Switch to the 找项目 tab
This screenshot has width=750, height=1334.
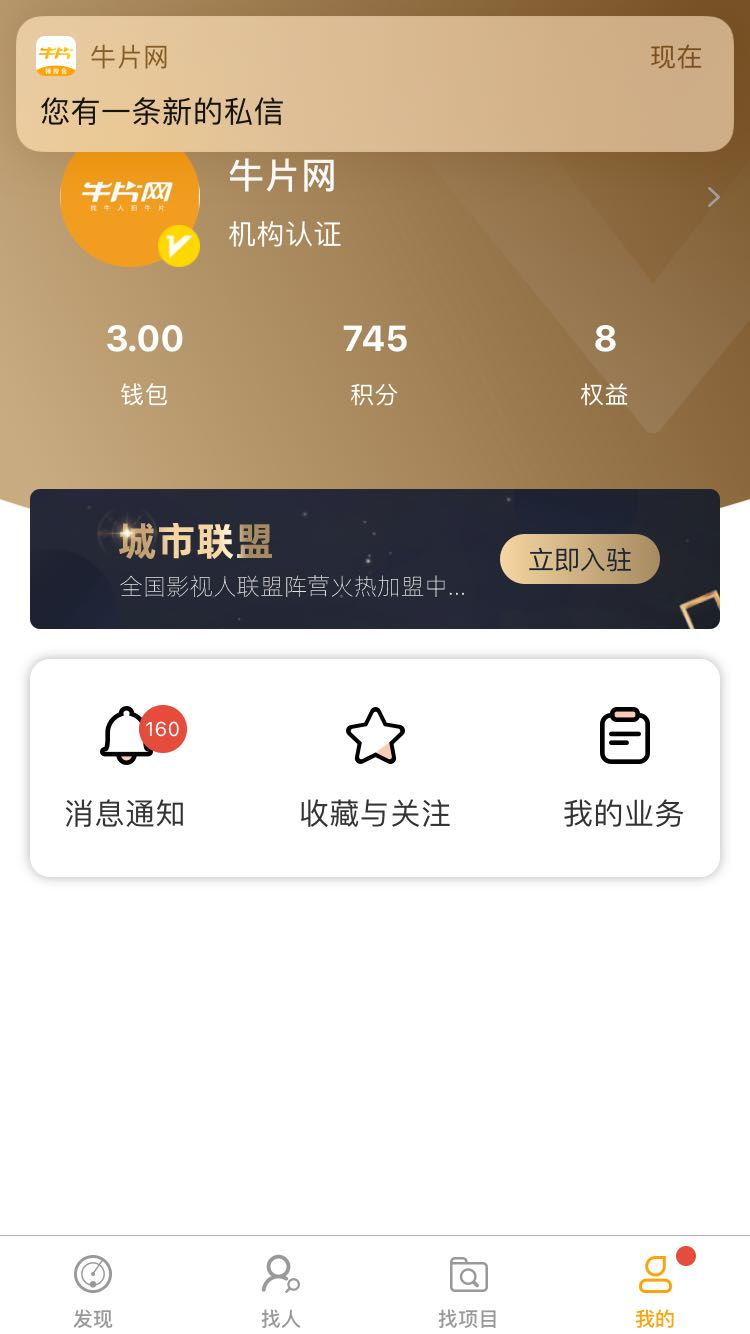click(x=468, y=1290)
